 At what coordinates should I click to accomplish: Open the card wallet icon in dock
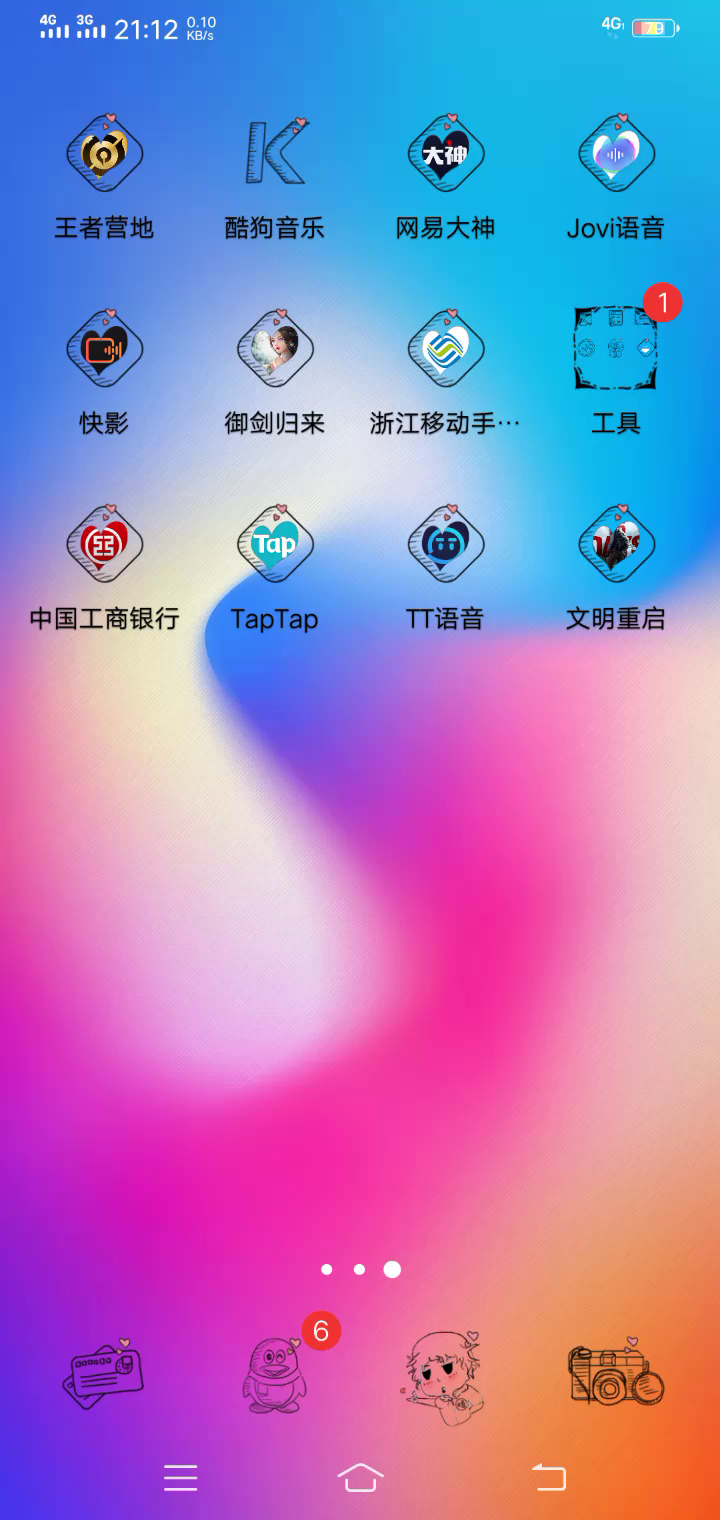tap(104, 1375)
